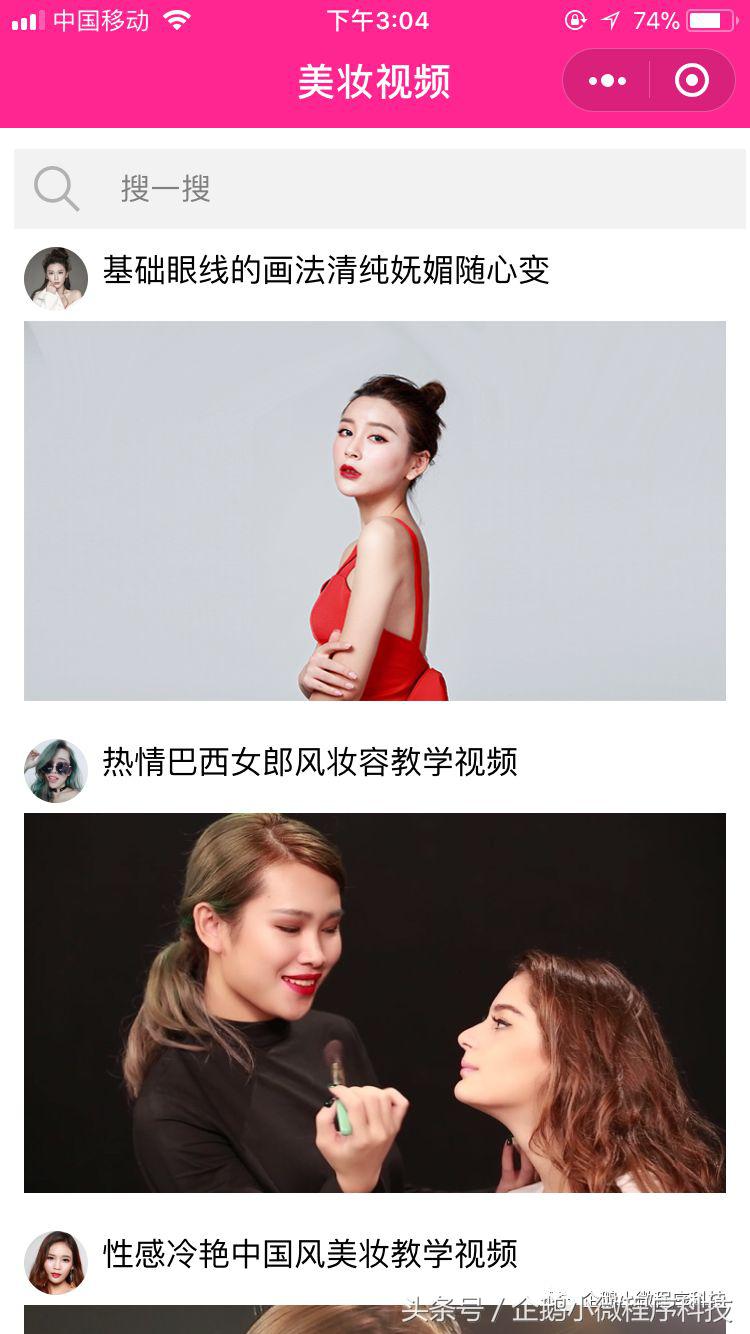Tap the avatar beside the eyeliner tutorial
Image resolution: width=750 pixels, height=1334 pixels.
pos(56,279)
